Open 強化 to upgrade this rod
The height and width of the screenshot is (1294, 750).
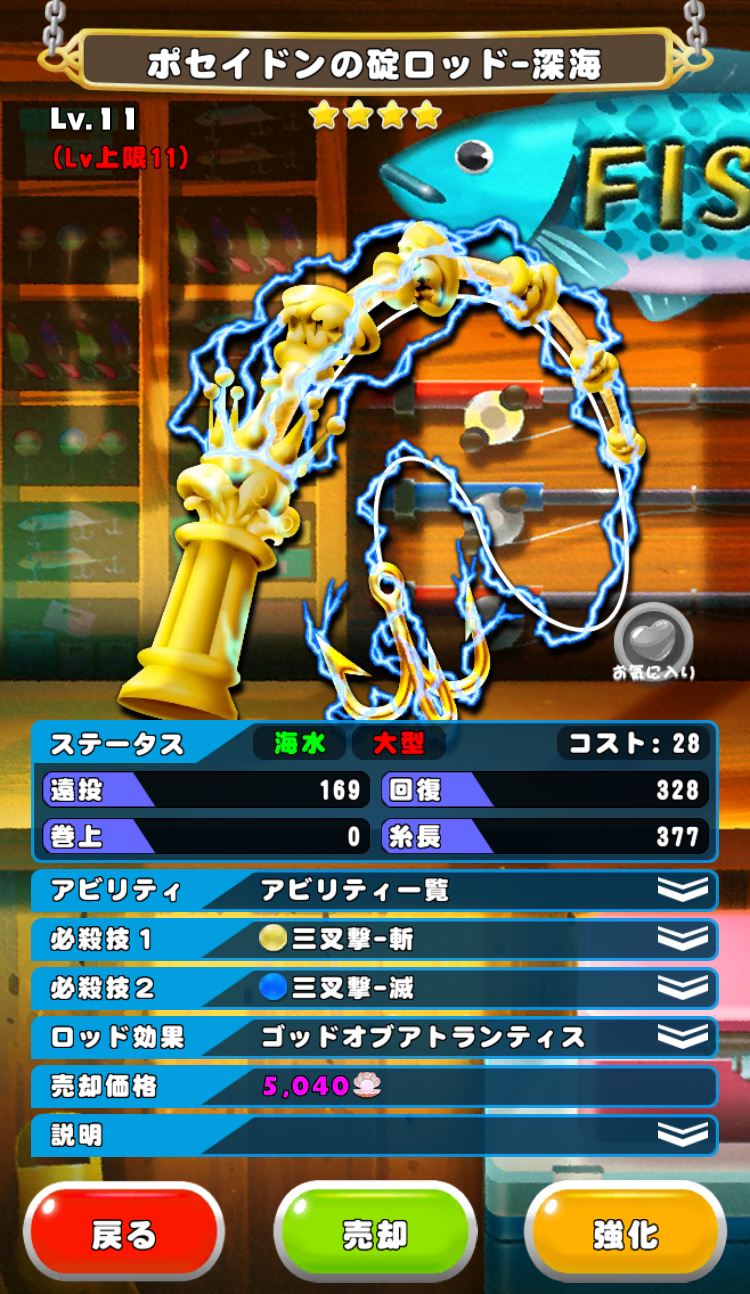click(625, 1234)
